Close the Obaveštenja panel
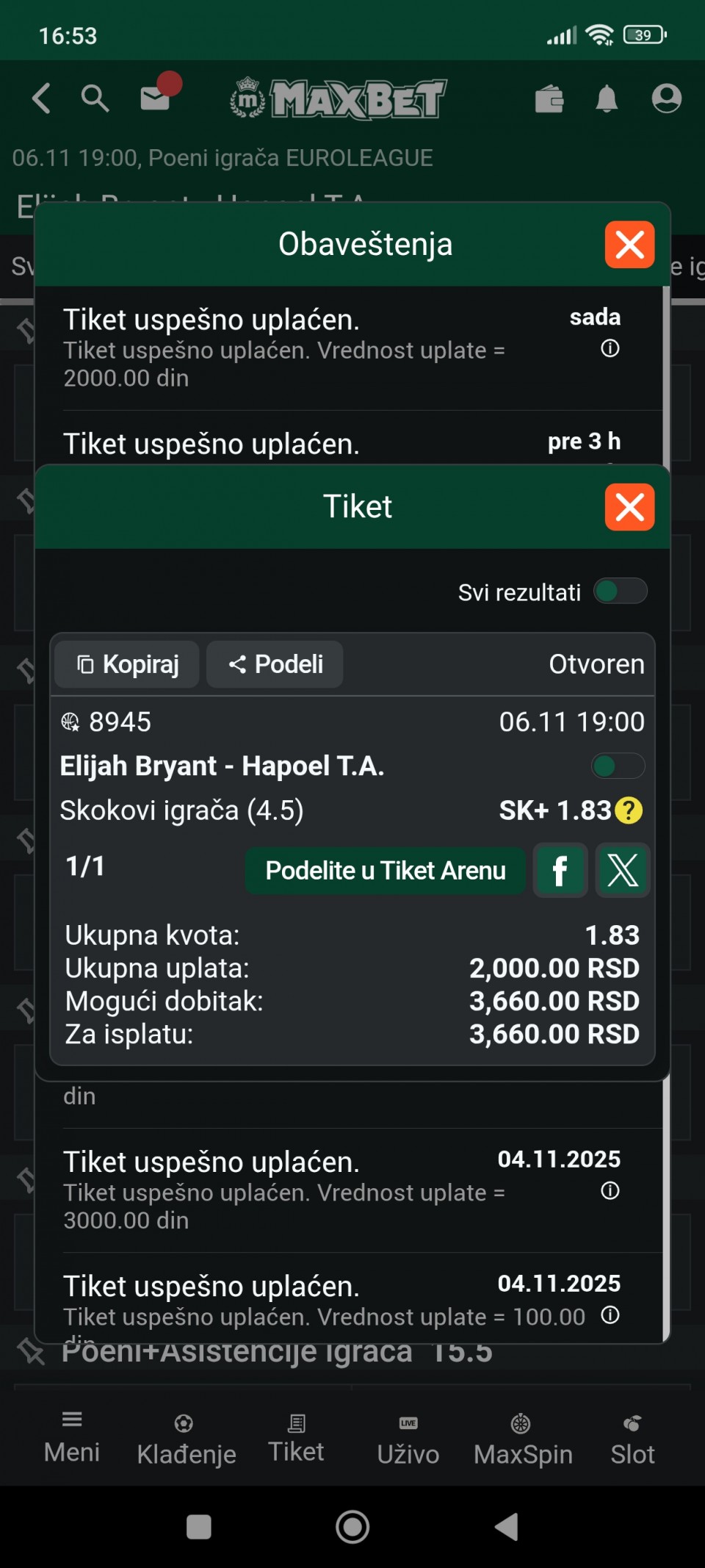This screenshot has width=705, height=1568. tap(629, 245)
